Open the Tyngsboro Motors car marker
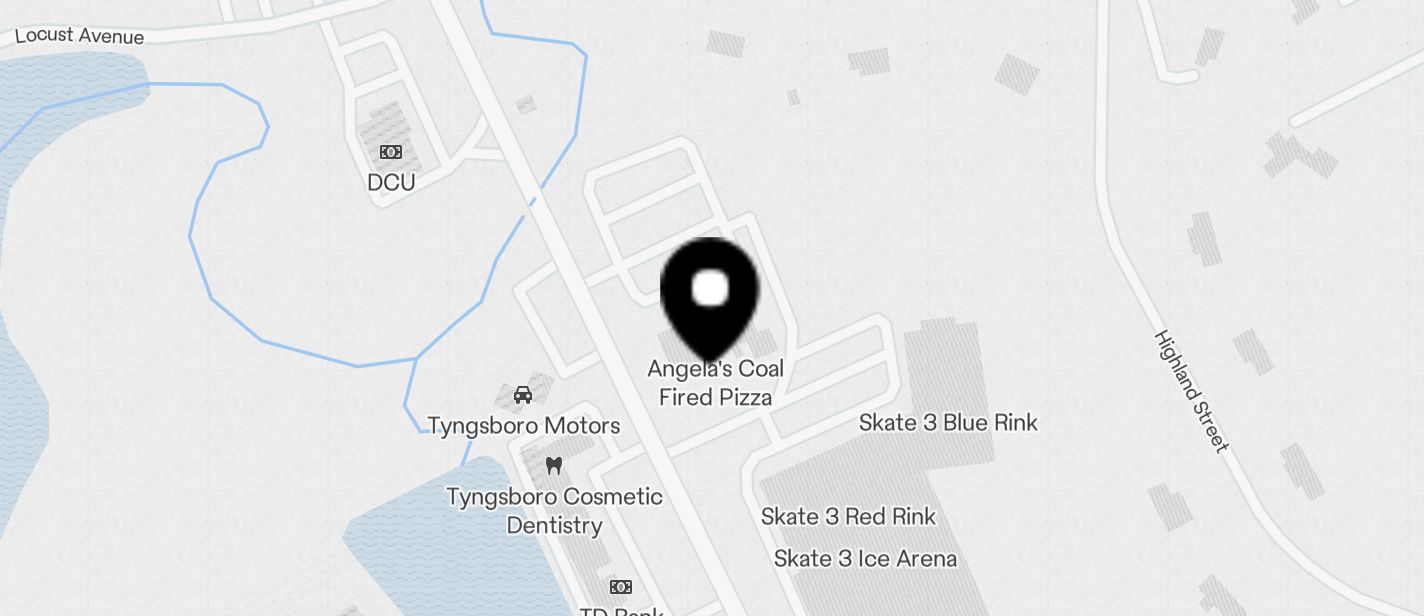The image size is (1424, 616). [x=523, y=395]
